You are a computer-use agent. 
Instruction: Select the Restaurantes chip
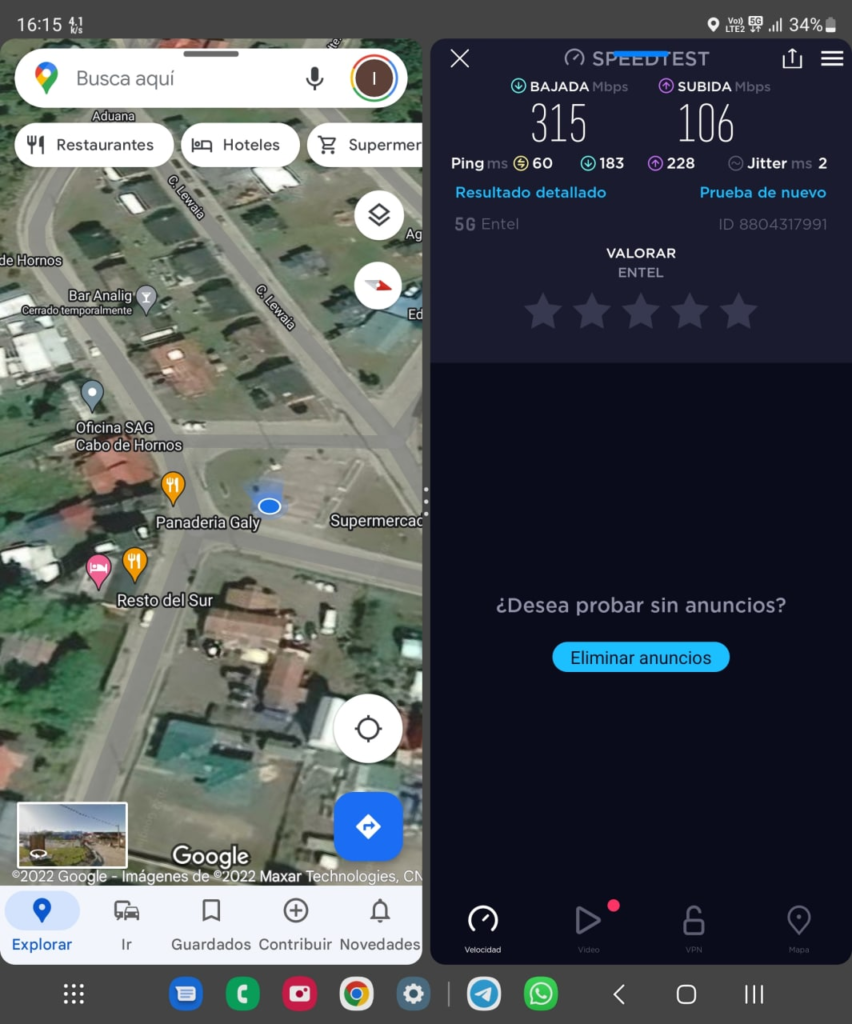pos(91,145)
